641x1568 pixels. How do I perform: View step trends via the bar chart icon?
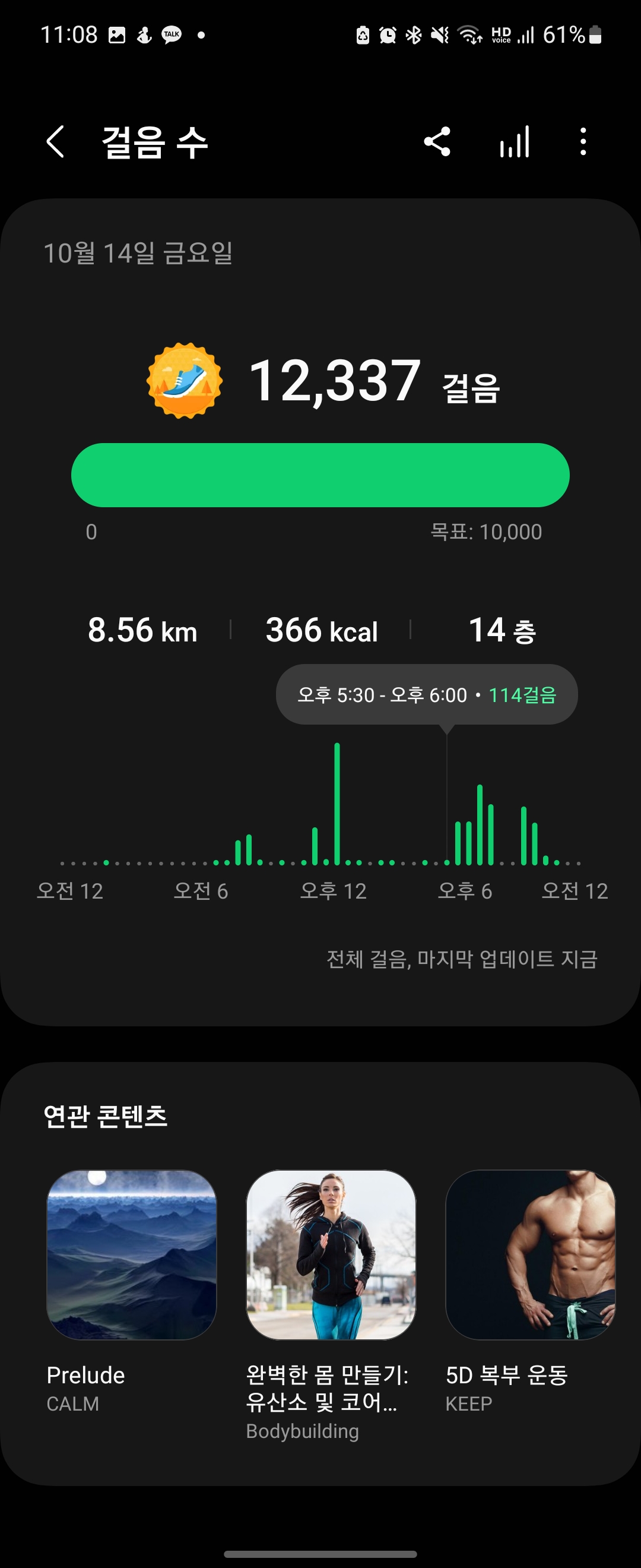coord(514,142)
